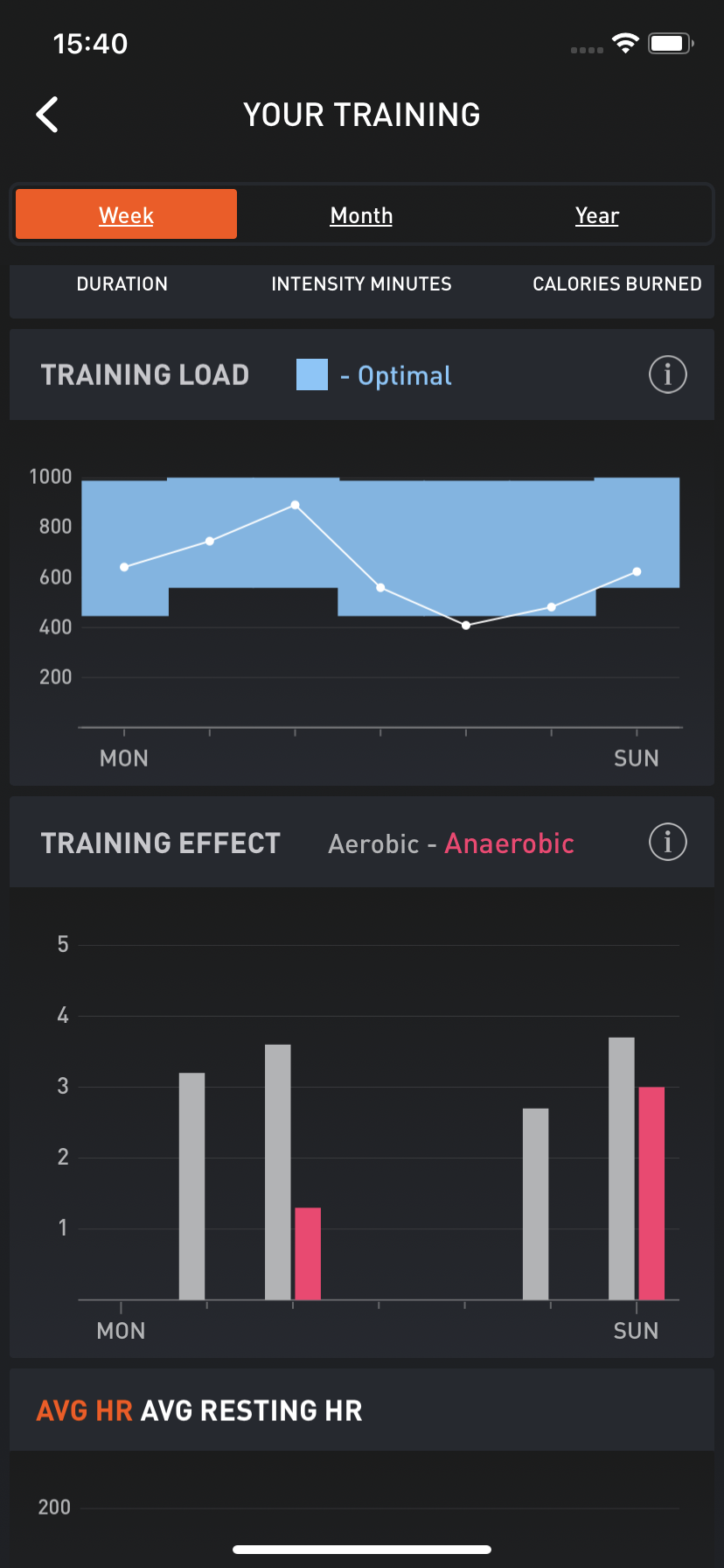
Task: Open info for Training Effect
Action: [667, 843]
